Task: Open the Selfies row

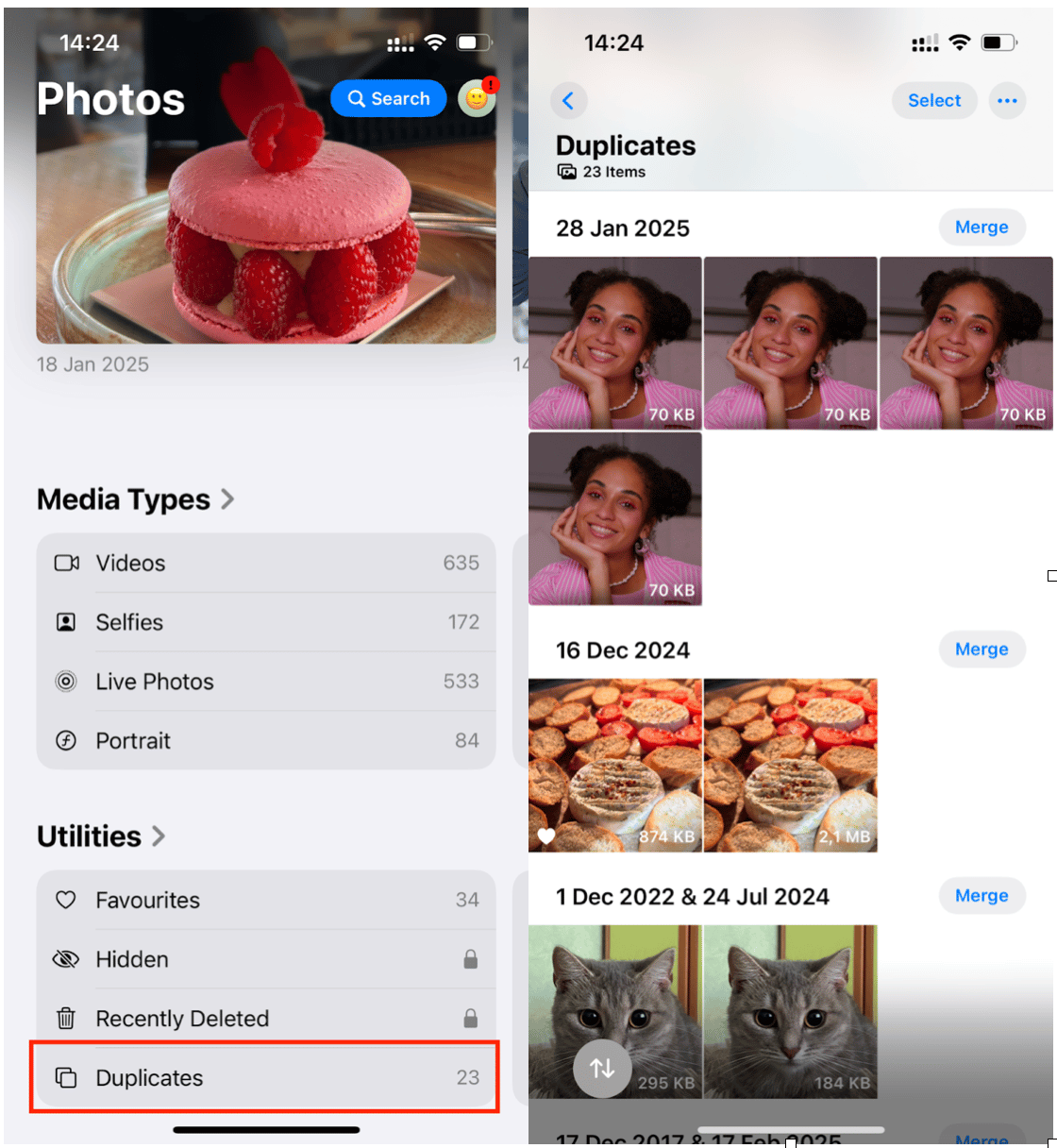Action: 266,622
